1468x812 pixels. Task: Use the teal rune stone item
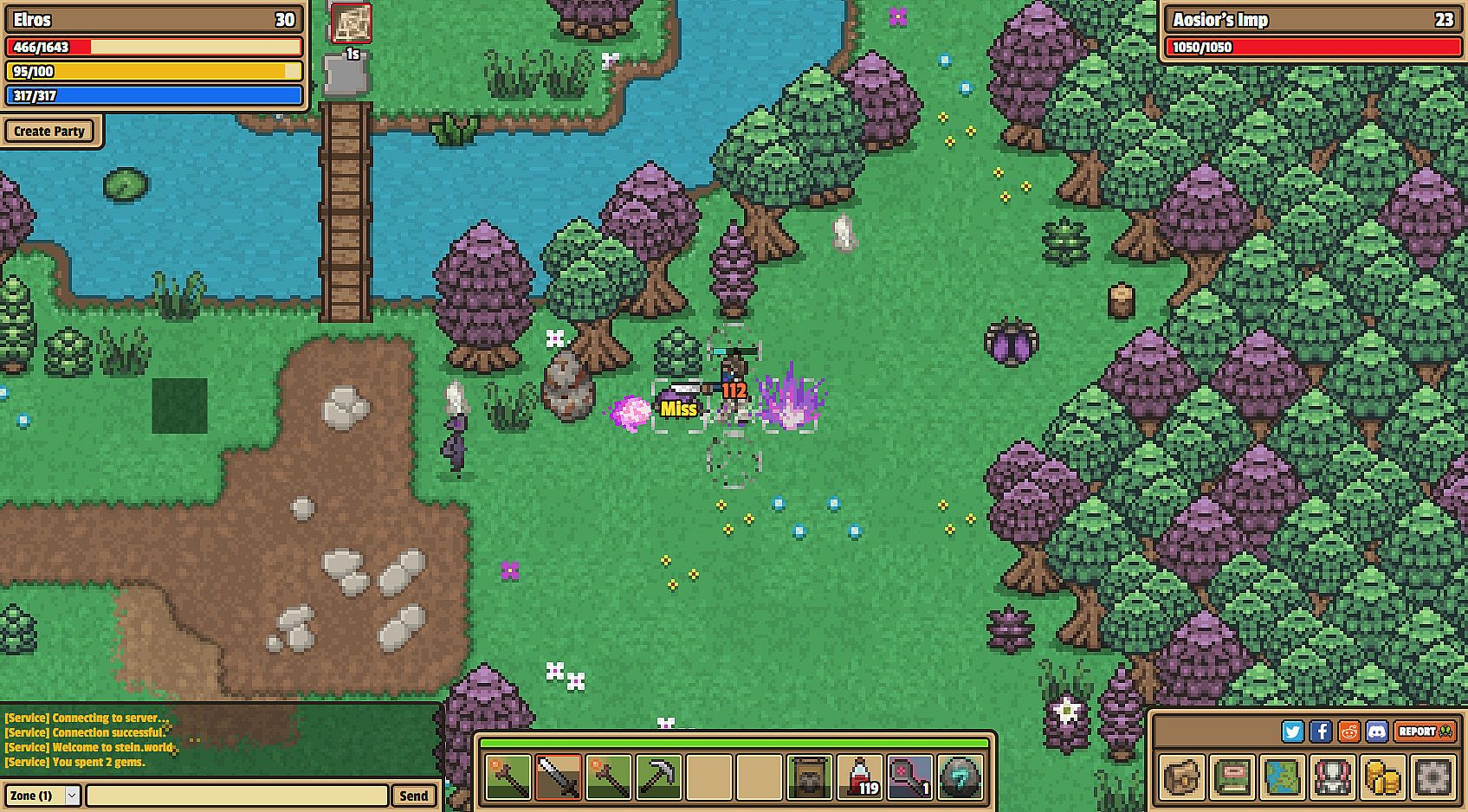(x=960, y=777)
